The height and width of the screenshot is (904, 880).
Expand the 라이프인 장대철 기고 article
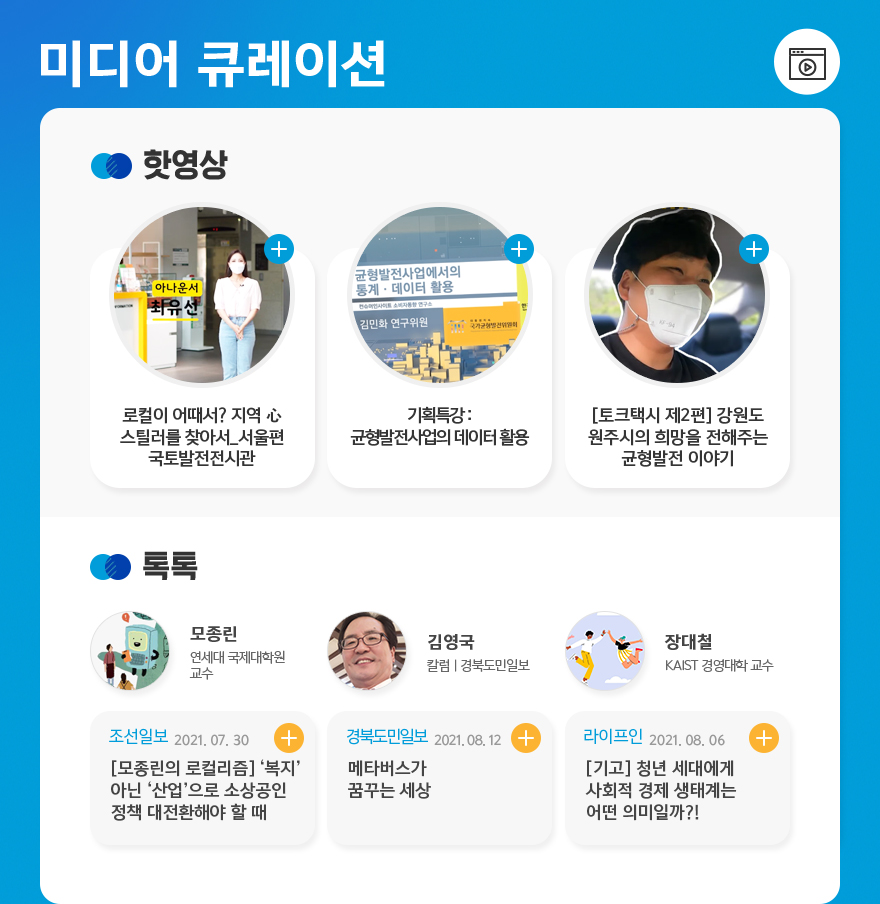coord(764,738)
